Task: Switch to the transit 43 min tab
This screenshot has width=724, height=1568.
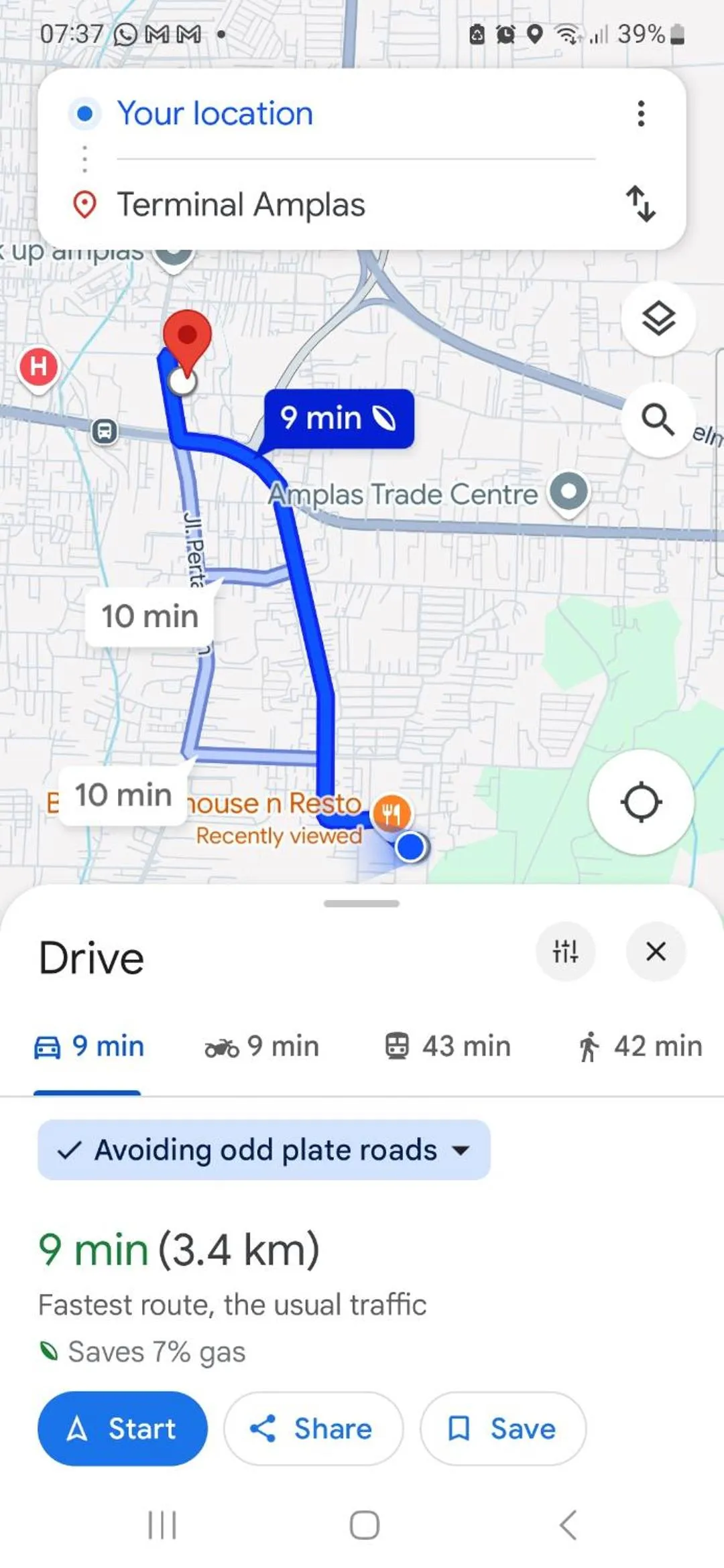Action: tap(448, 1046)
